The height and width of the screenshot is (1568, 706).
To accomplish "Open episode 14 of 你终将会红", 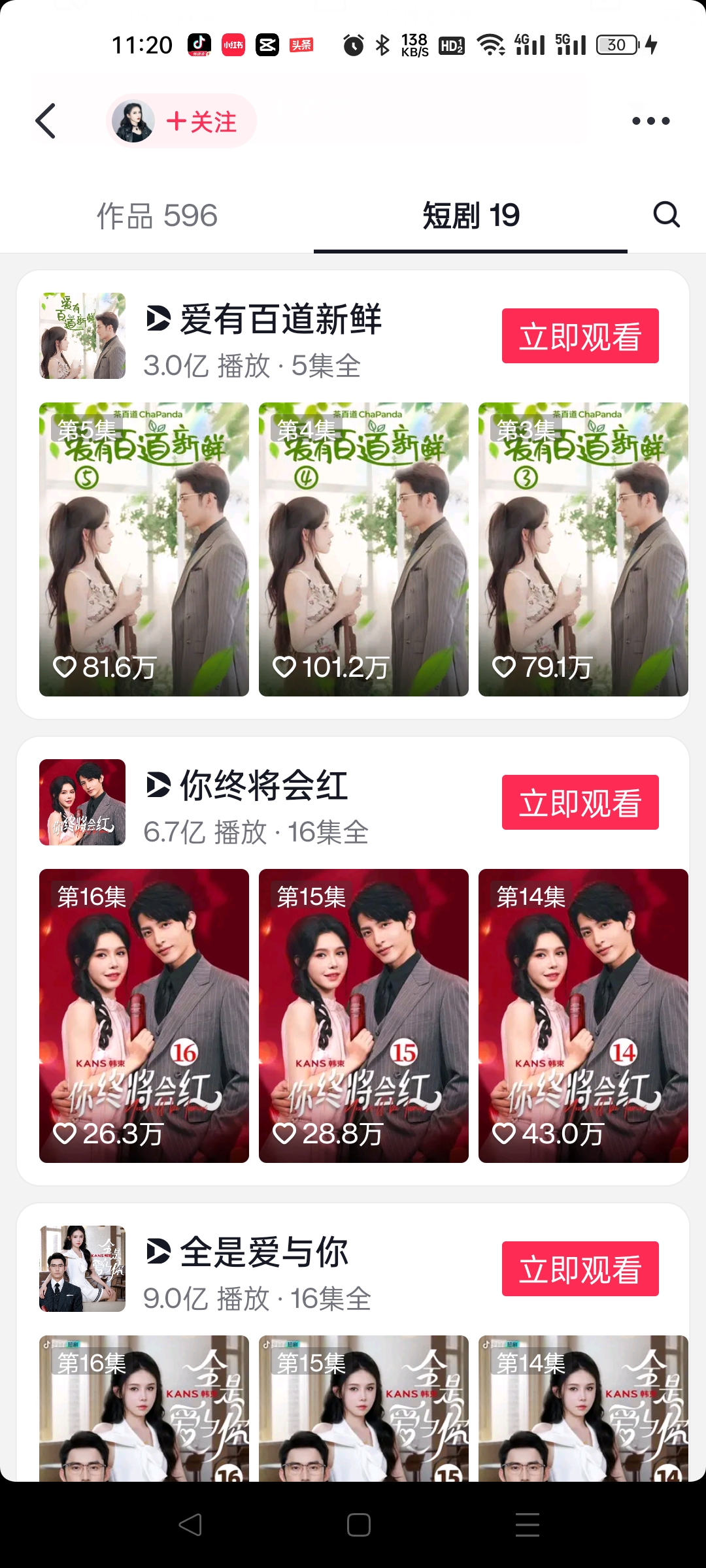I will point(583,1015).
